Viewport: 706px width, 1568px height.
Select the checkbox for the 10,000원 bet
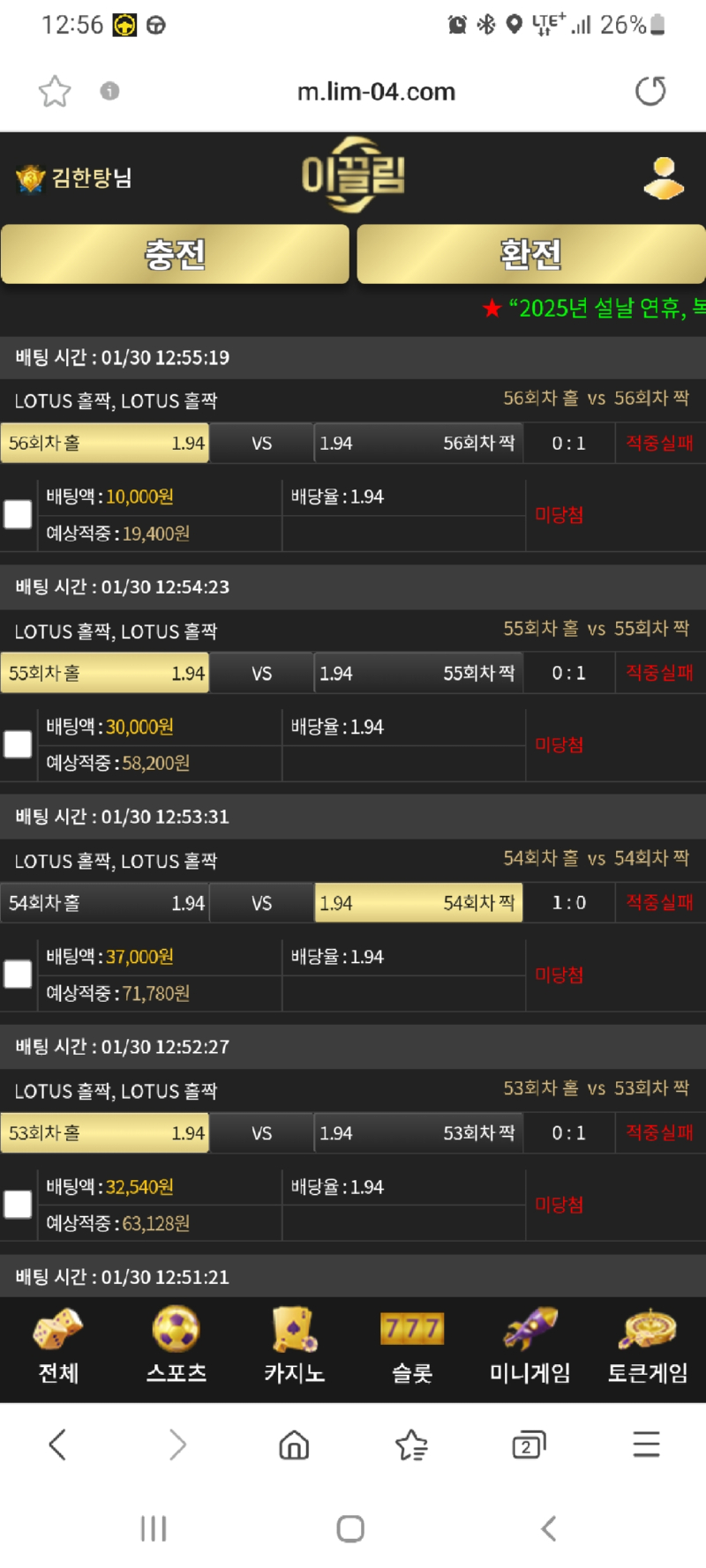click(18, 514)
